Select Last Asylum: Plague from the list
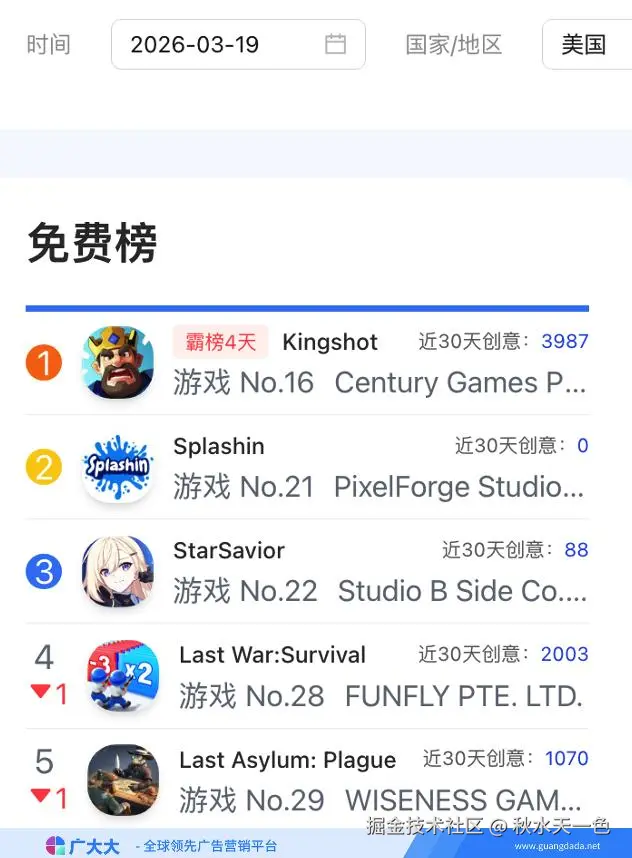 pyautogui.click(x=287, y=760)
